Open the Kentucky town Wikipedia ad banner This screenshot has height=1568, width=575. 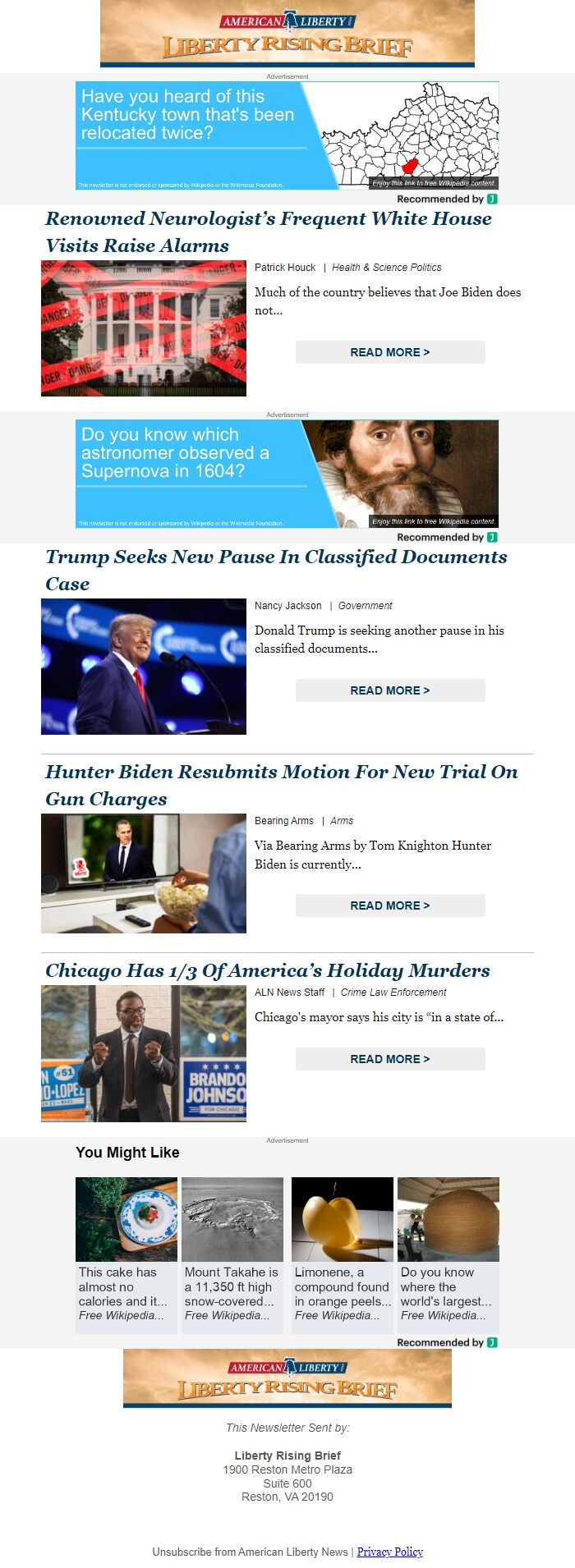click(x=287, y=135)
